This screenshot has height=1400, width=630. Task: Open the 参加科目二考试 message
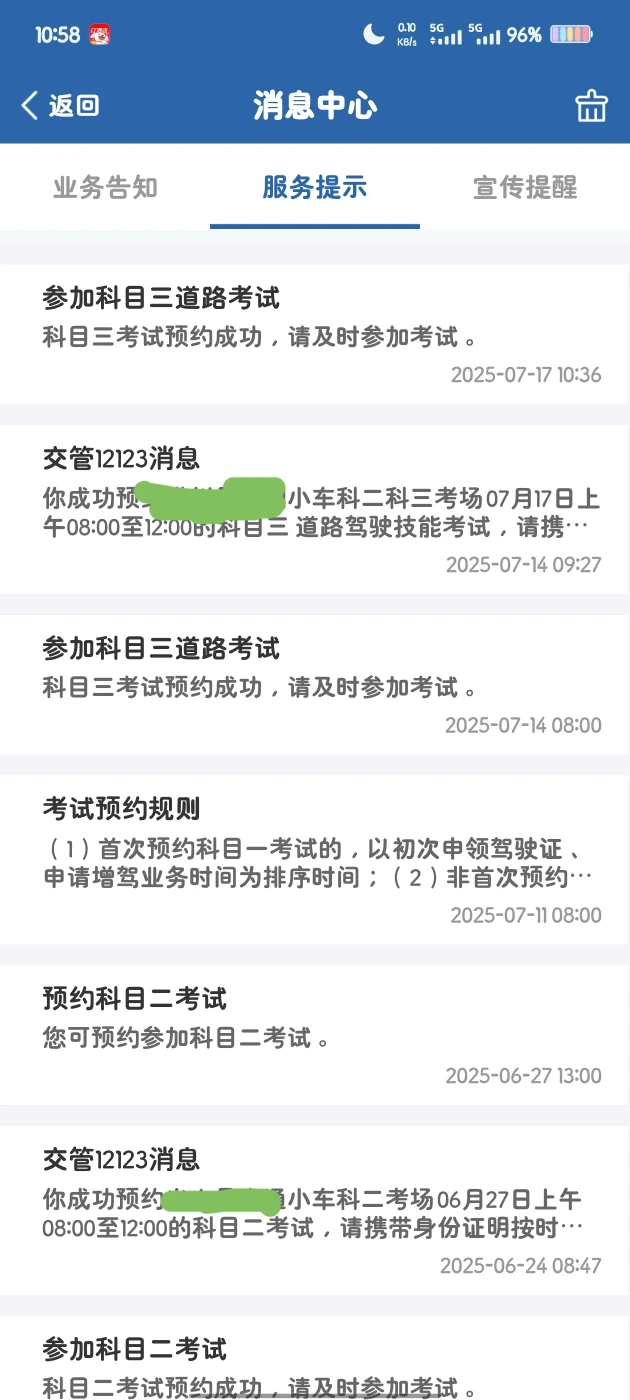(315, 1365)
